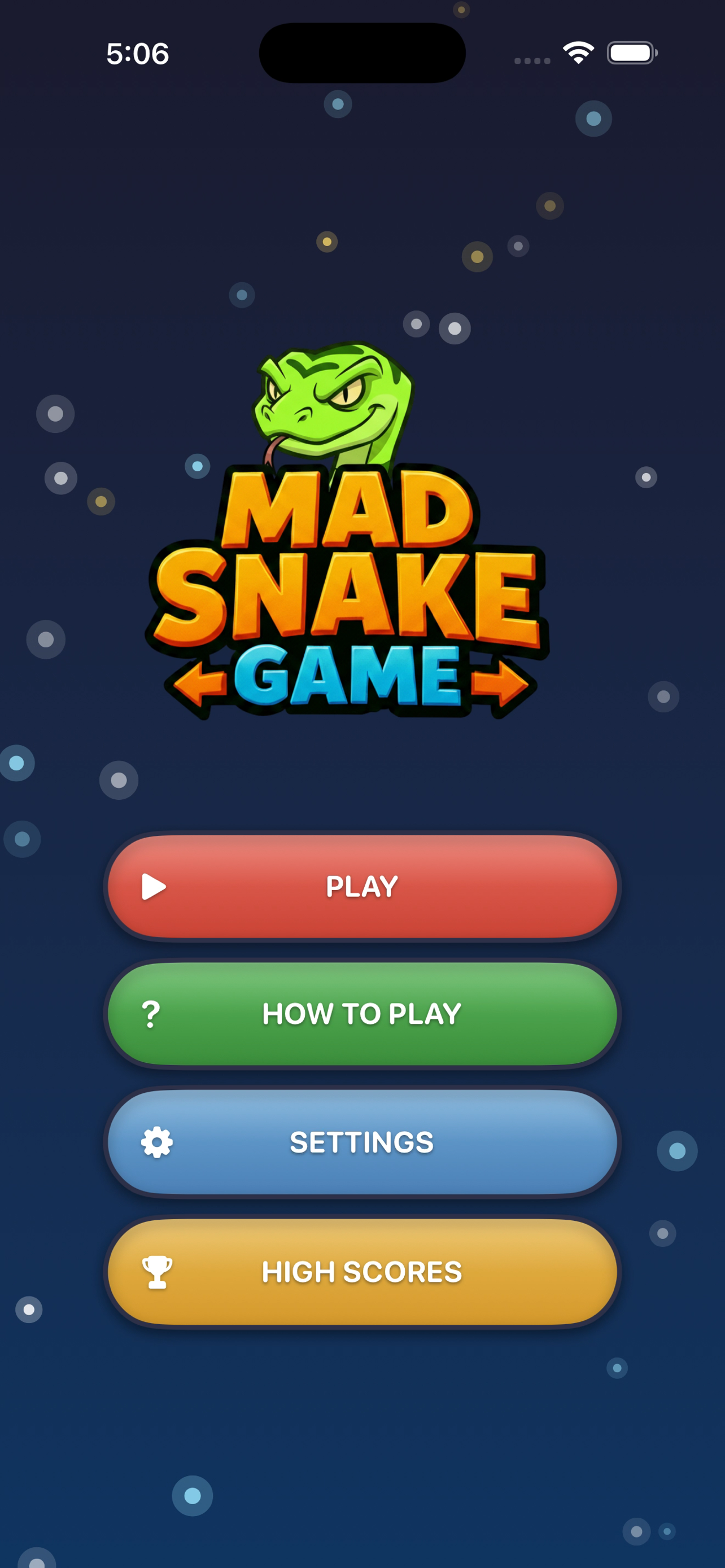Viewport: 725px width, 1568px height.
Task: Open the How To Play instructions
Action: pyautogui.click(x=362, y=1014)
